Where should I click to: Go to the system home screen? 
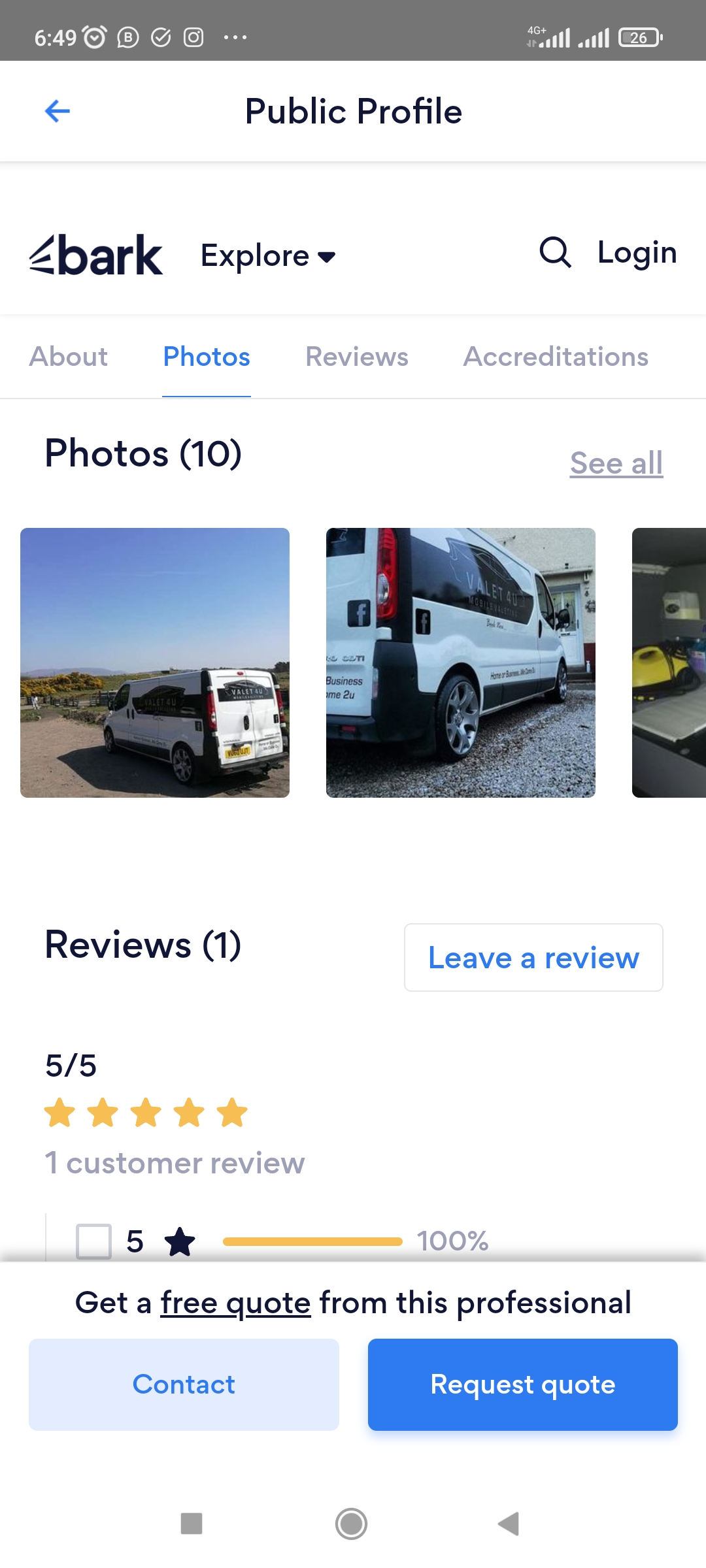coord(352,1524)
